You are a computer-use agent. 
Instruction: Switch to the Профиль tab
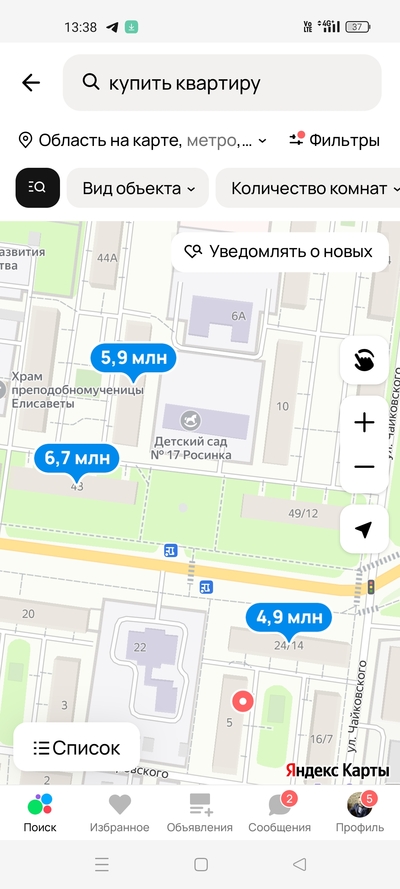[x=360, y=812]
